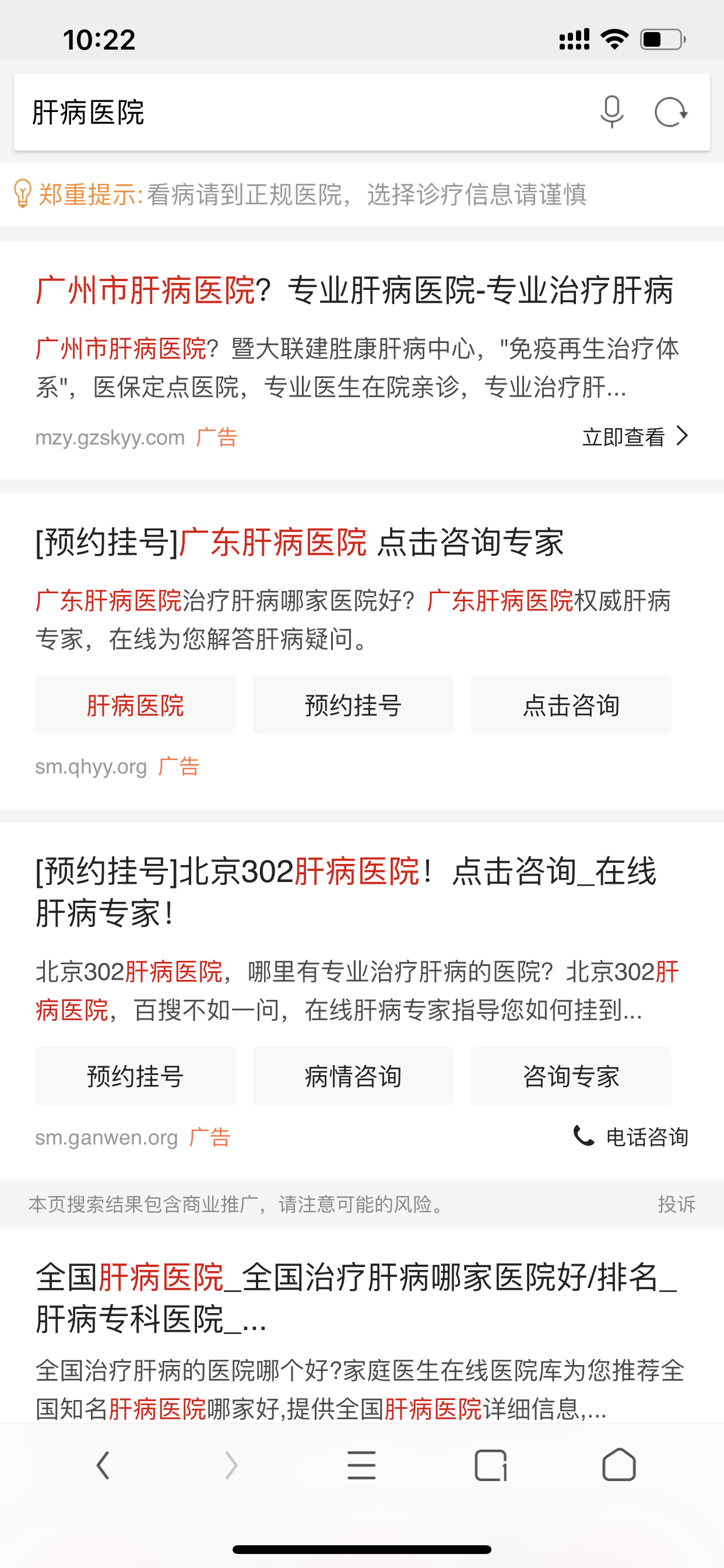Open the tabs switcher icon
The height and width of the screenshot is (1568, 724).
(491, 1465)
